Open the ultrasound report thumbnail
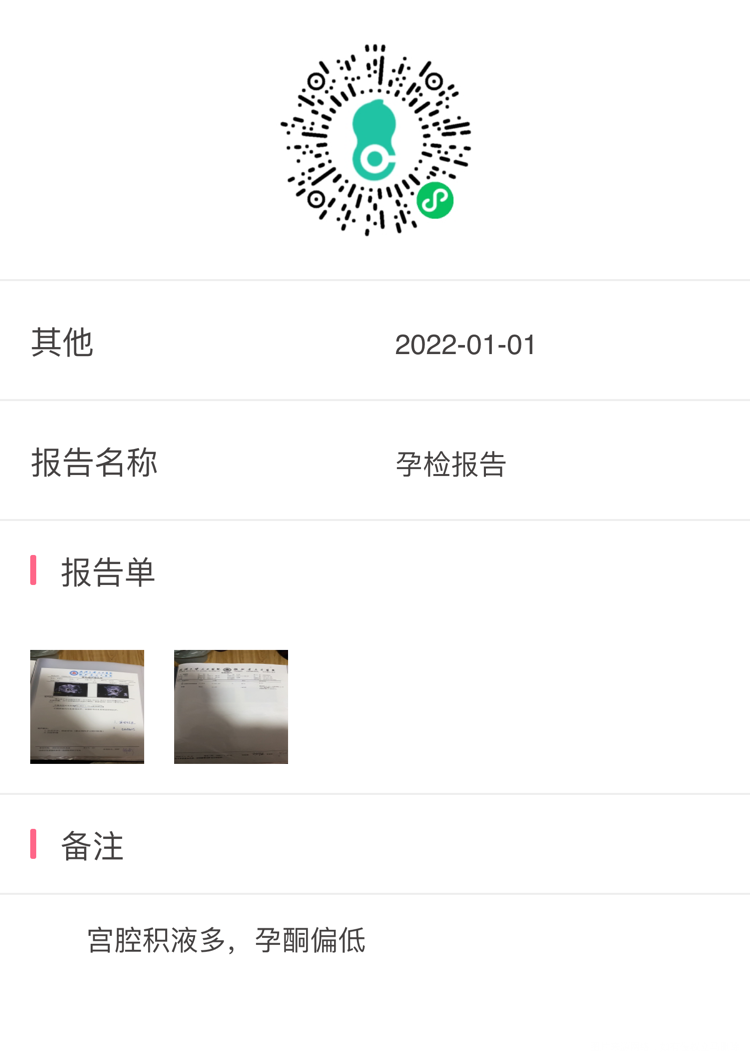The image size is (750, 1062). (x=87, y=706)
